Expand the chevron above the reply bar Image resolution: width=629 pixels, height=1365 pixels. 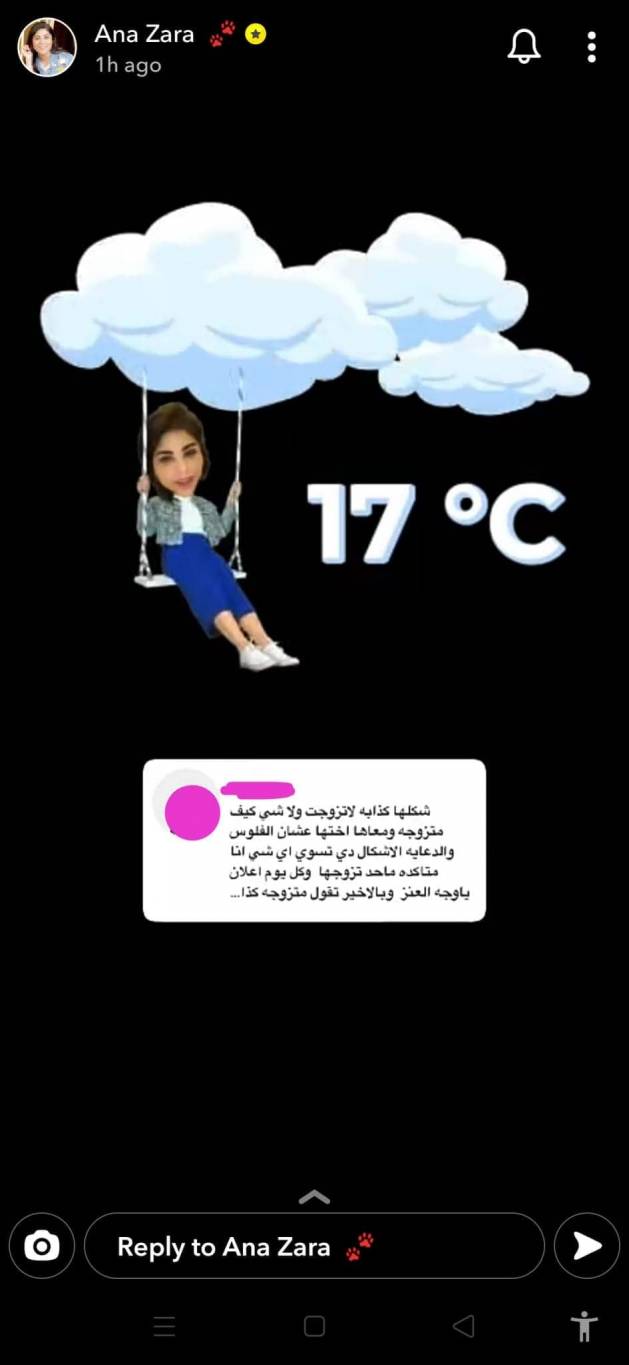(x=314, y=1197)
